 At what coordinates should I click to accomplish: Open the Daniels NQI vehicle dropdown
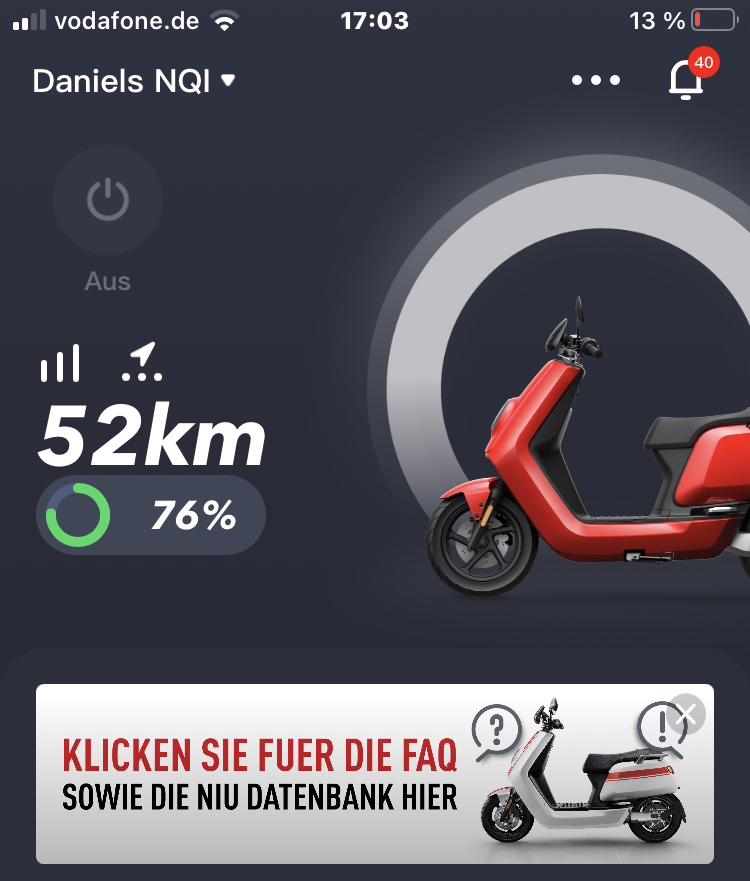(134, 81)
